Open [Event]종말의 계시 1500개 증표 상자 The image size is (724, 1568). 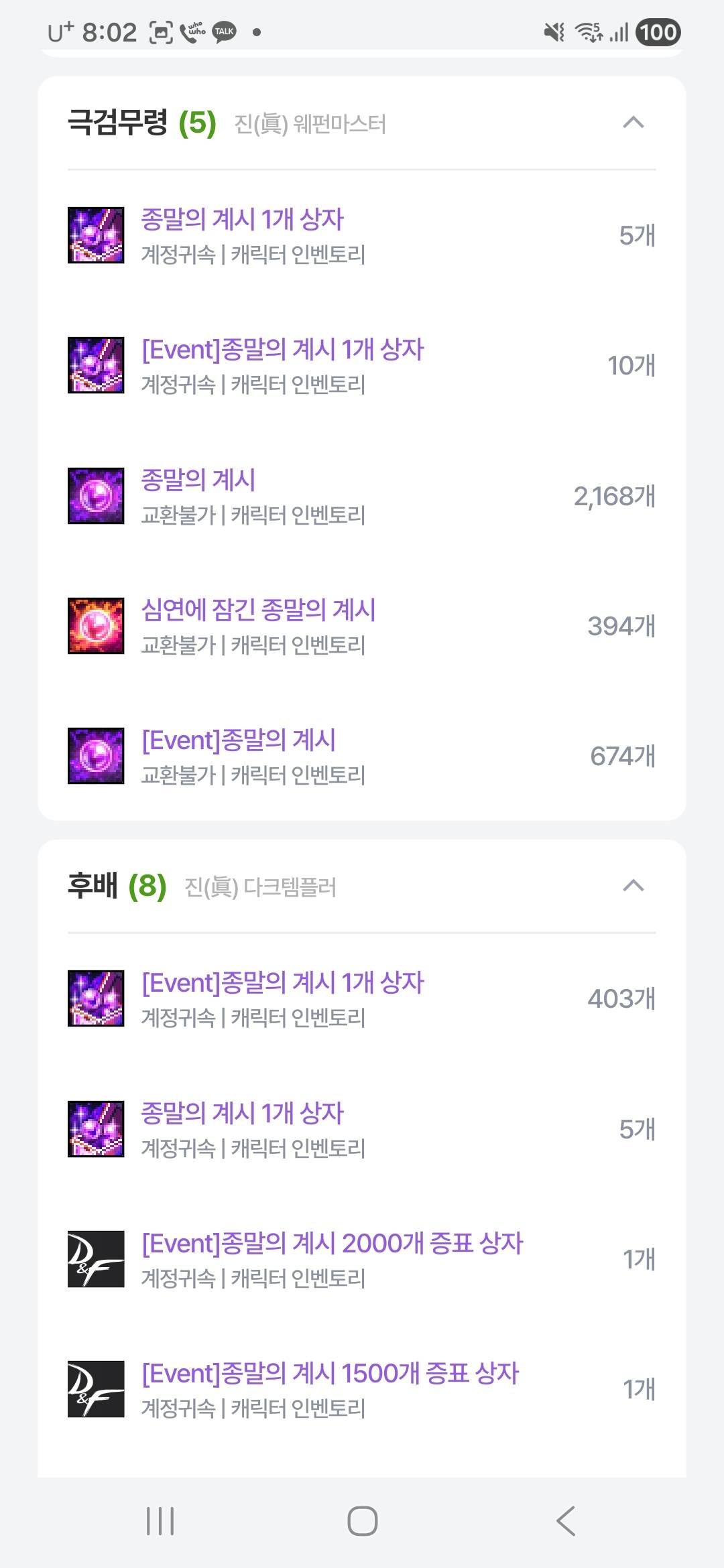(330, 1374)
